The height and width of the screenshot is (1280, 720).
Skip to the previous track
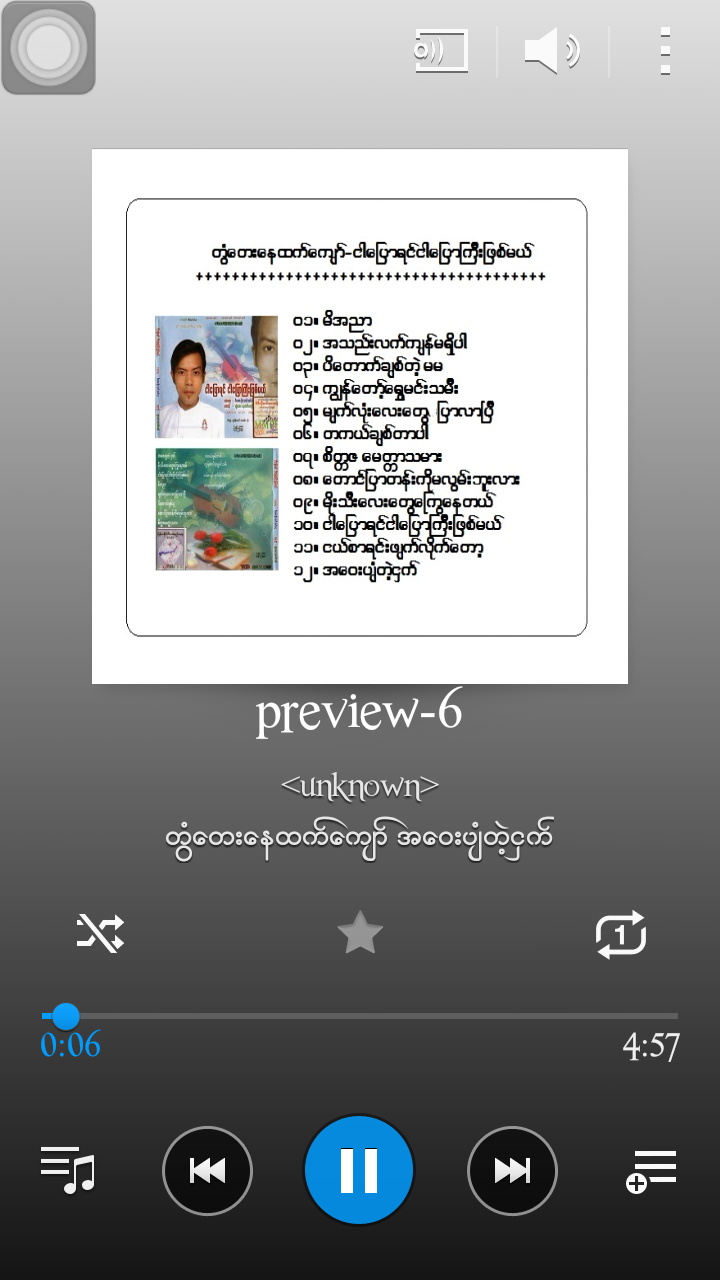208,1171
